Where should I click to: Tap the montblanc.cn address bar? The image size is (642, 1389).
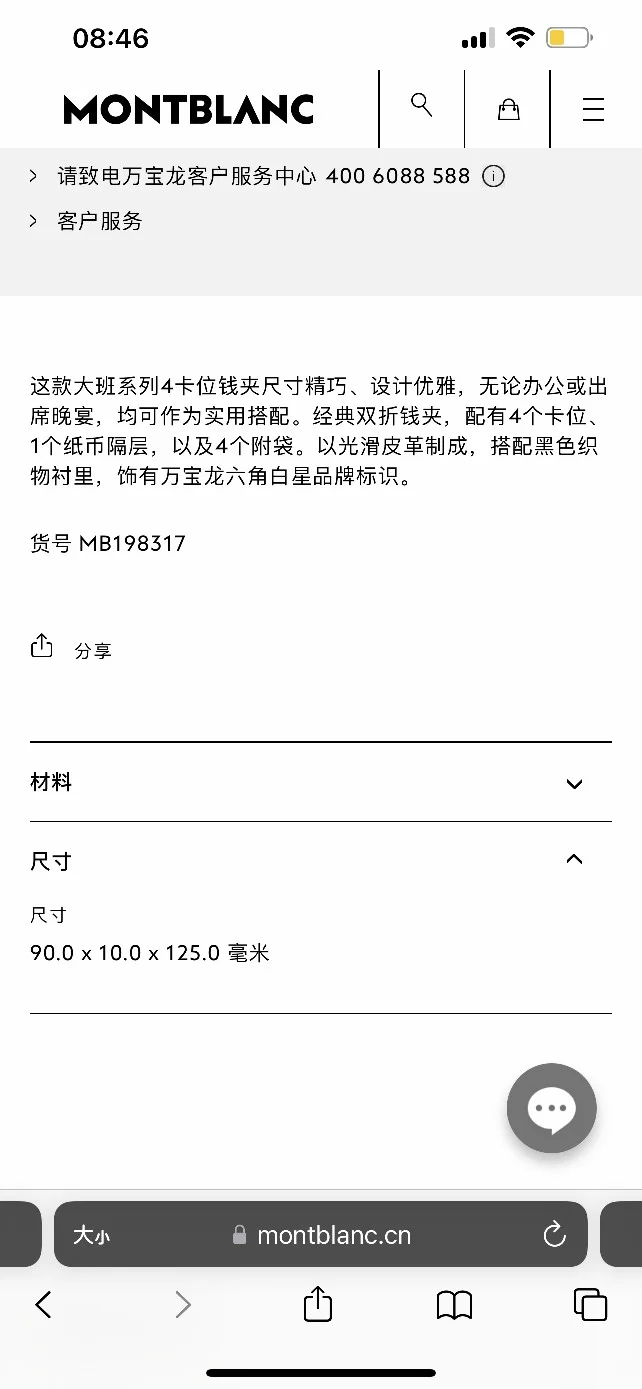pos(333,1235)
